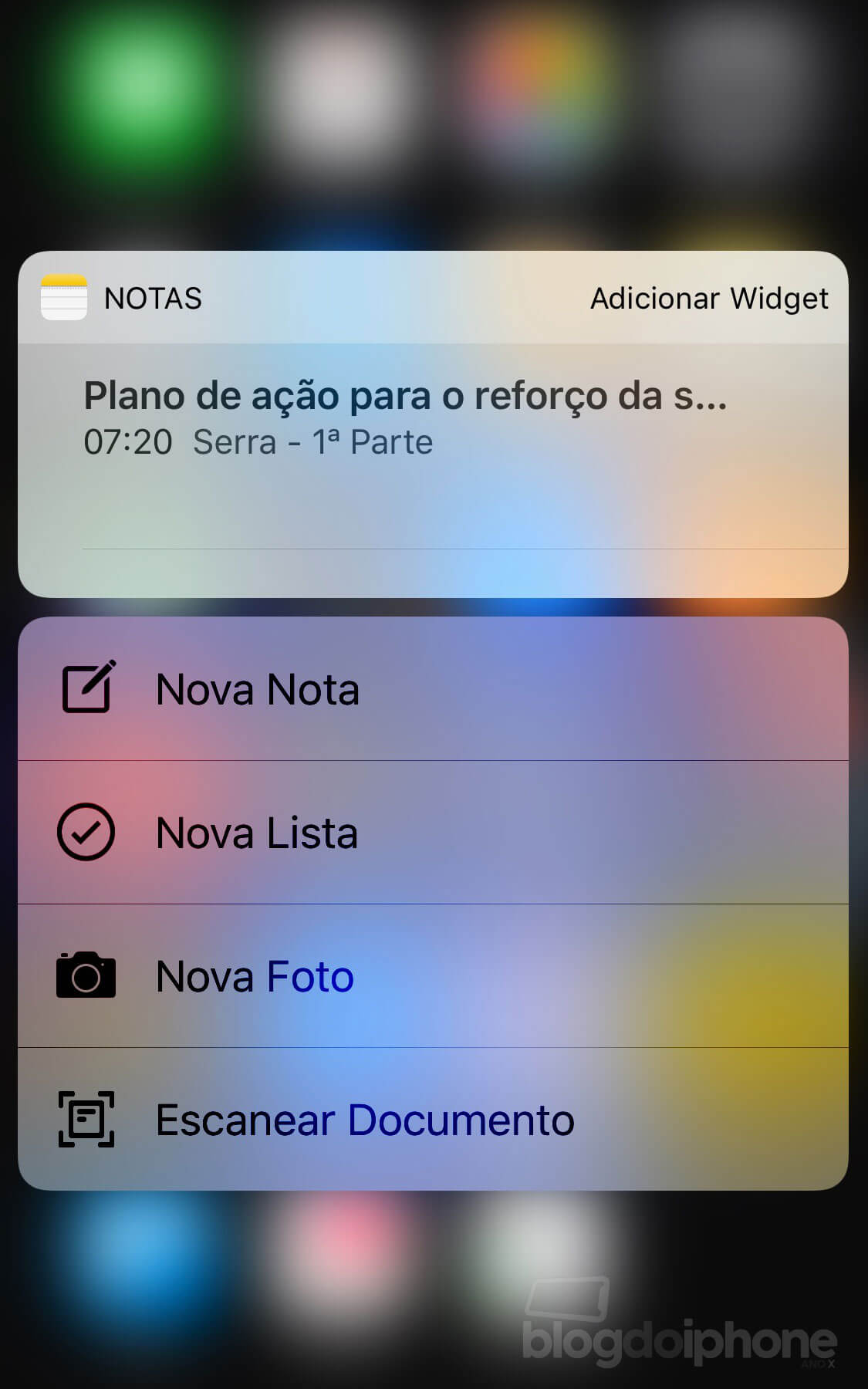
Task: Start Escanear Documento action
Action: click(433, 1120)
